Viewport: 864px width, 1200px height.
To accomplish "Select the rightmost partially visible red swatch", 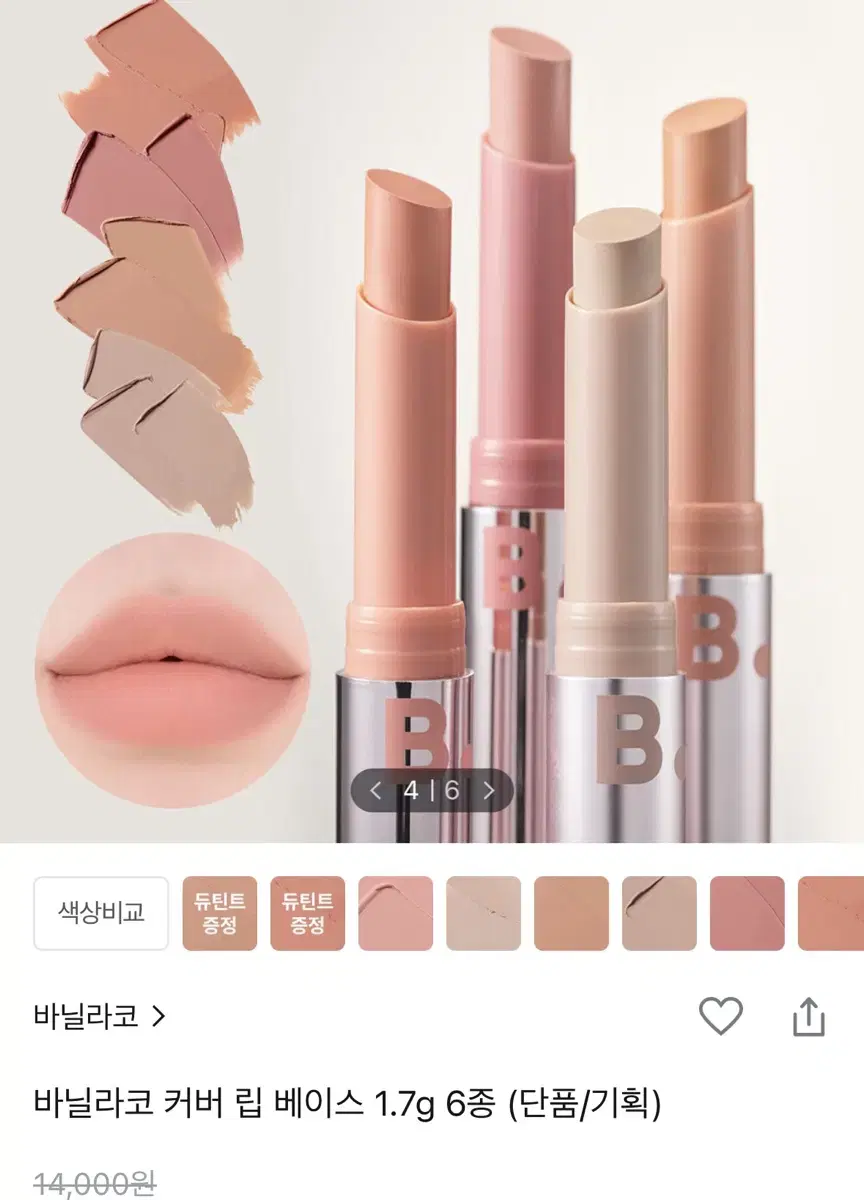I will pos(836,911).
